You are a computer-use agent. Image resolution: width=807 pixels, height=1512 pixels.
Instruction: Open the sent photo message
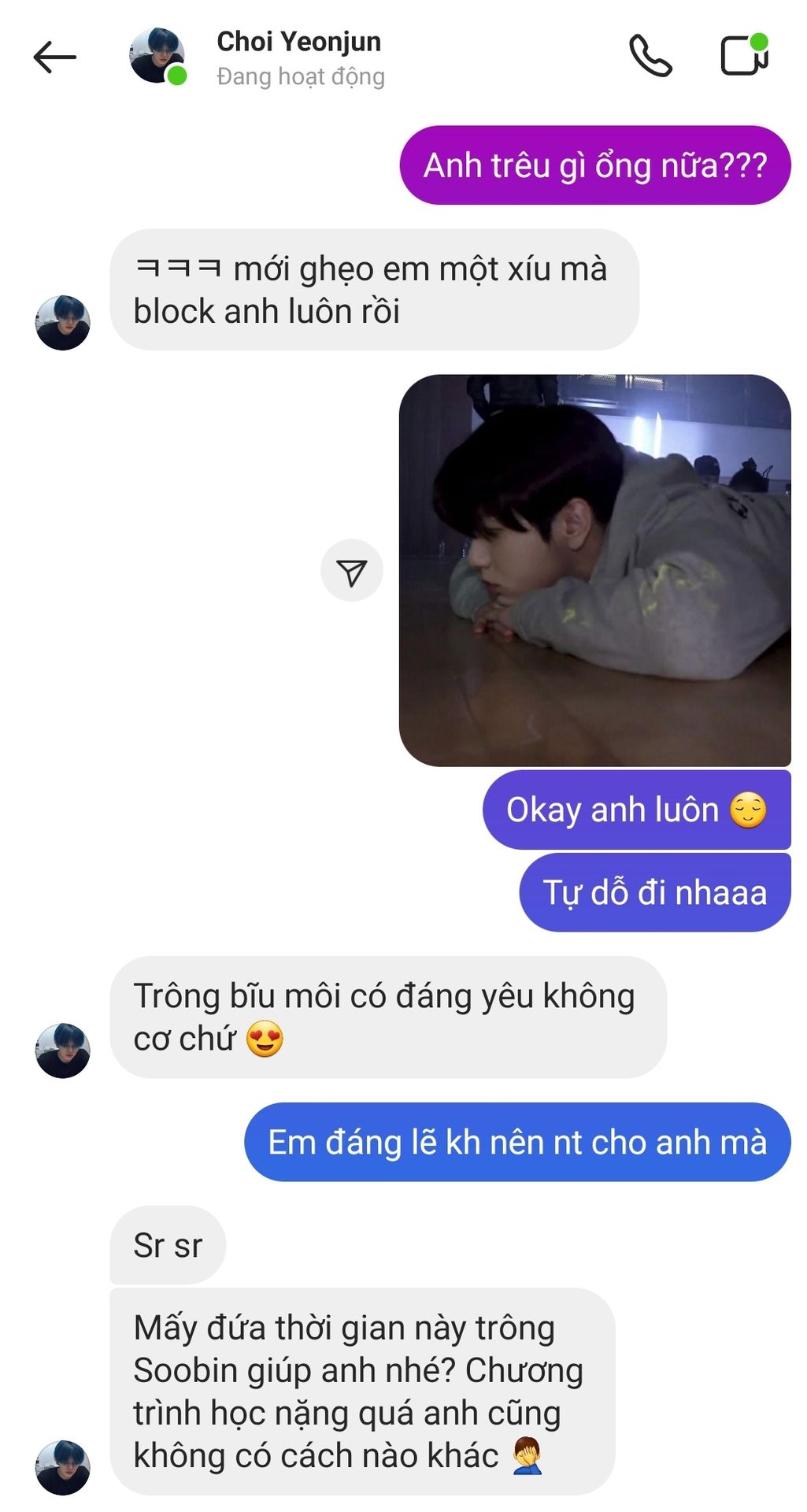(595, 571)
